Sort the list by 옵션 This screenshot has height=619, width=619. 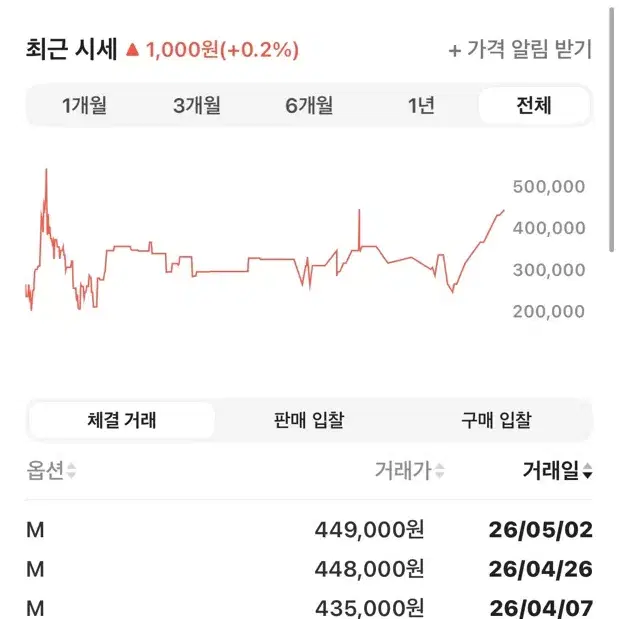(x=51, y=470)
